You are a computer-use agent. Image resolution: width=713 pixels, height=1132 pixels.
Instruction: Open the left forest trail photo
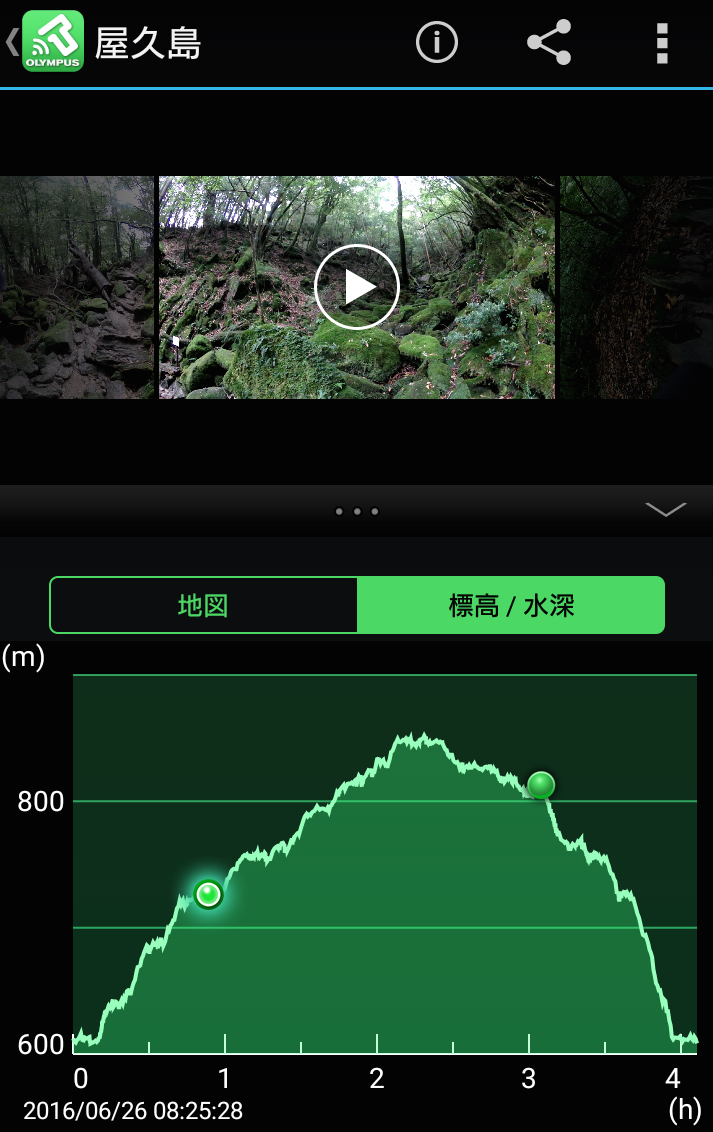coord(76,287)
